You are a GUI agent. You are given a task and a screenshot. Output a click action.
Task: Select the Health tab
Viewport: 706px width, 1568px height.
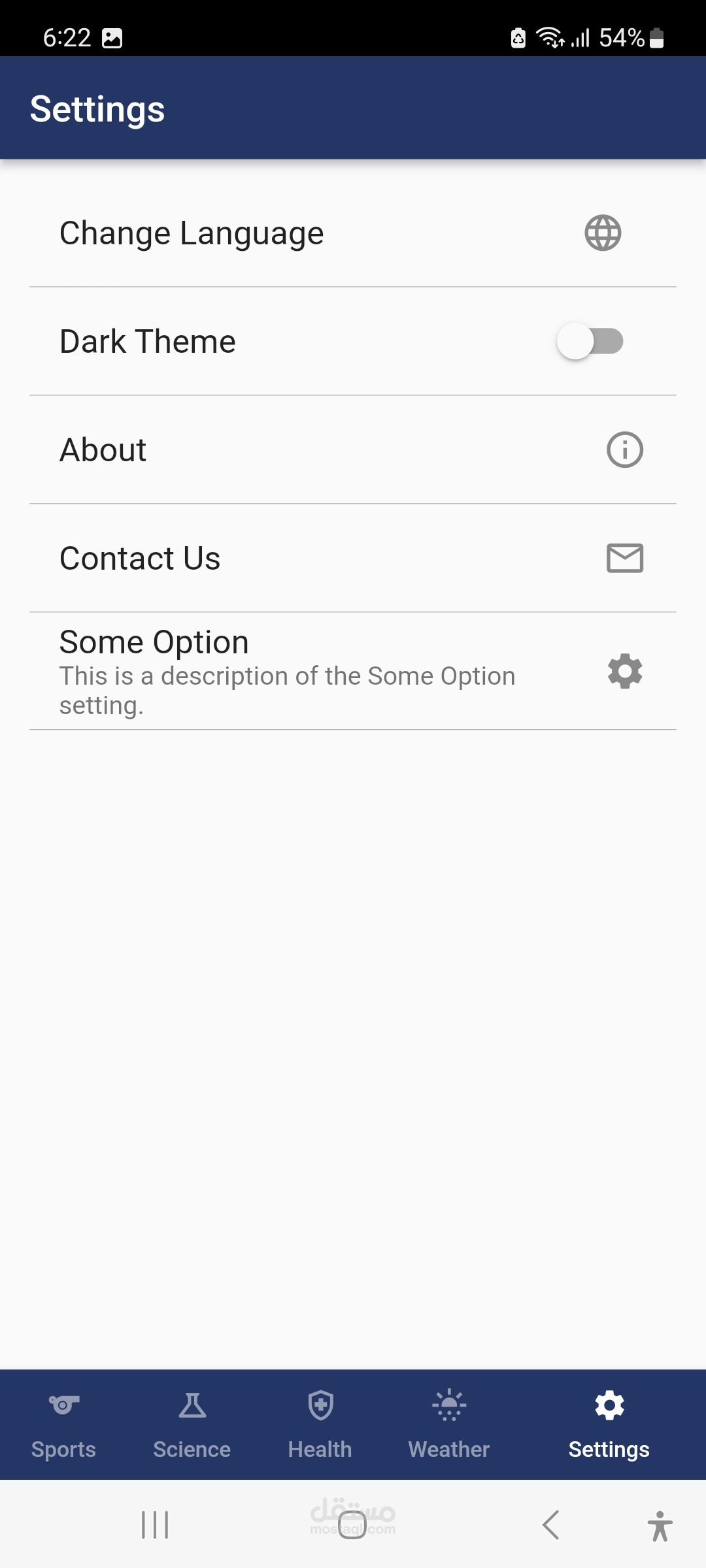click(x=320, y=1424)
